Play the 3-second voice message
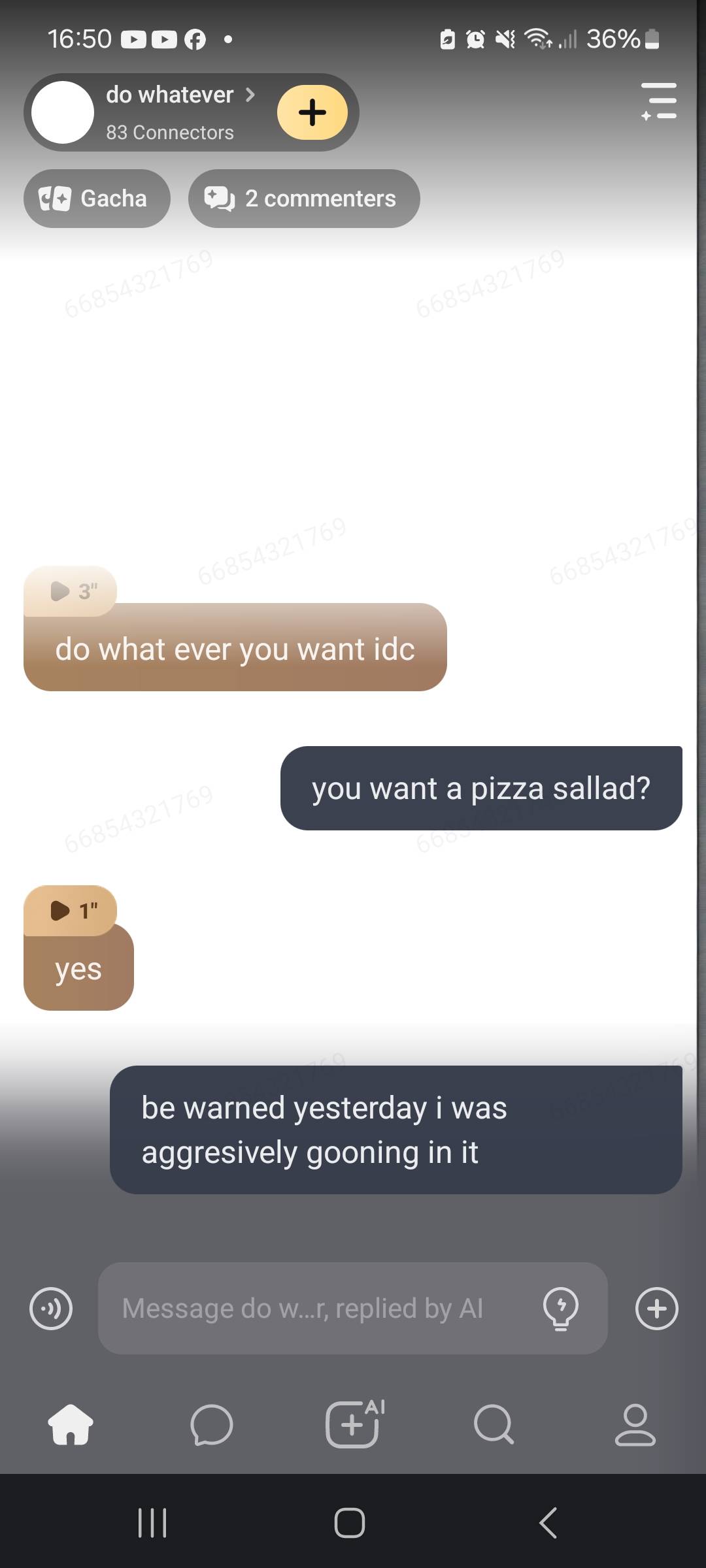This screenshot has height=1568, width=706. coord(71,591)
